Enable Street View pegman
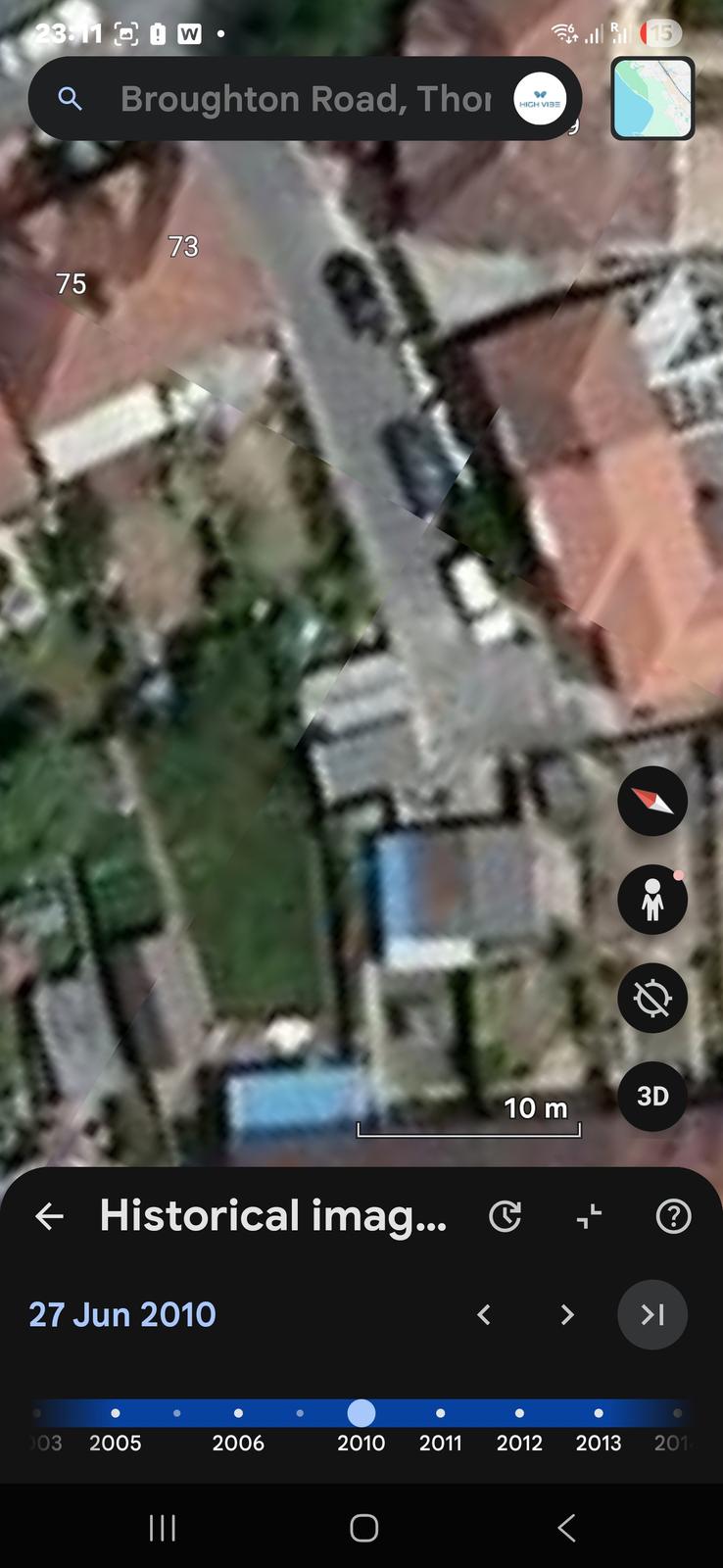The image size is (723, 1568). (x=652, y=900)
